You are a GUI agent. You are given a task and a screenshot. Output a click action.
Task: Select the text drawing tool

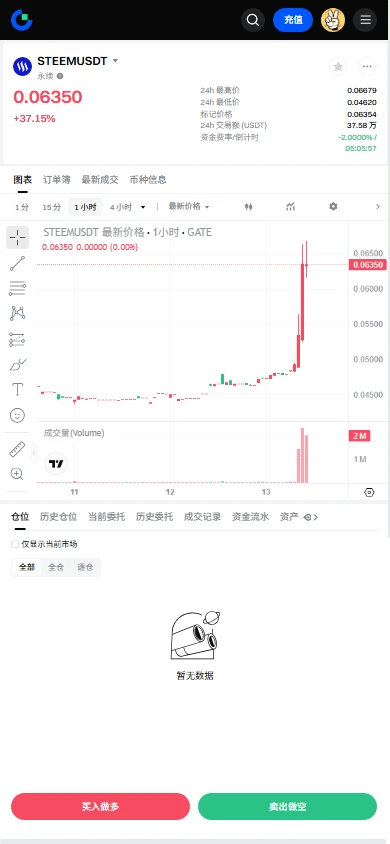[17, 389]
